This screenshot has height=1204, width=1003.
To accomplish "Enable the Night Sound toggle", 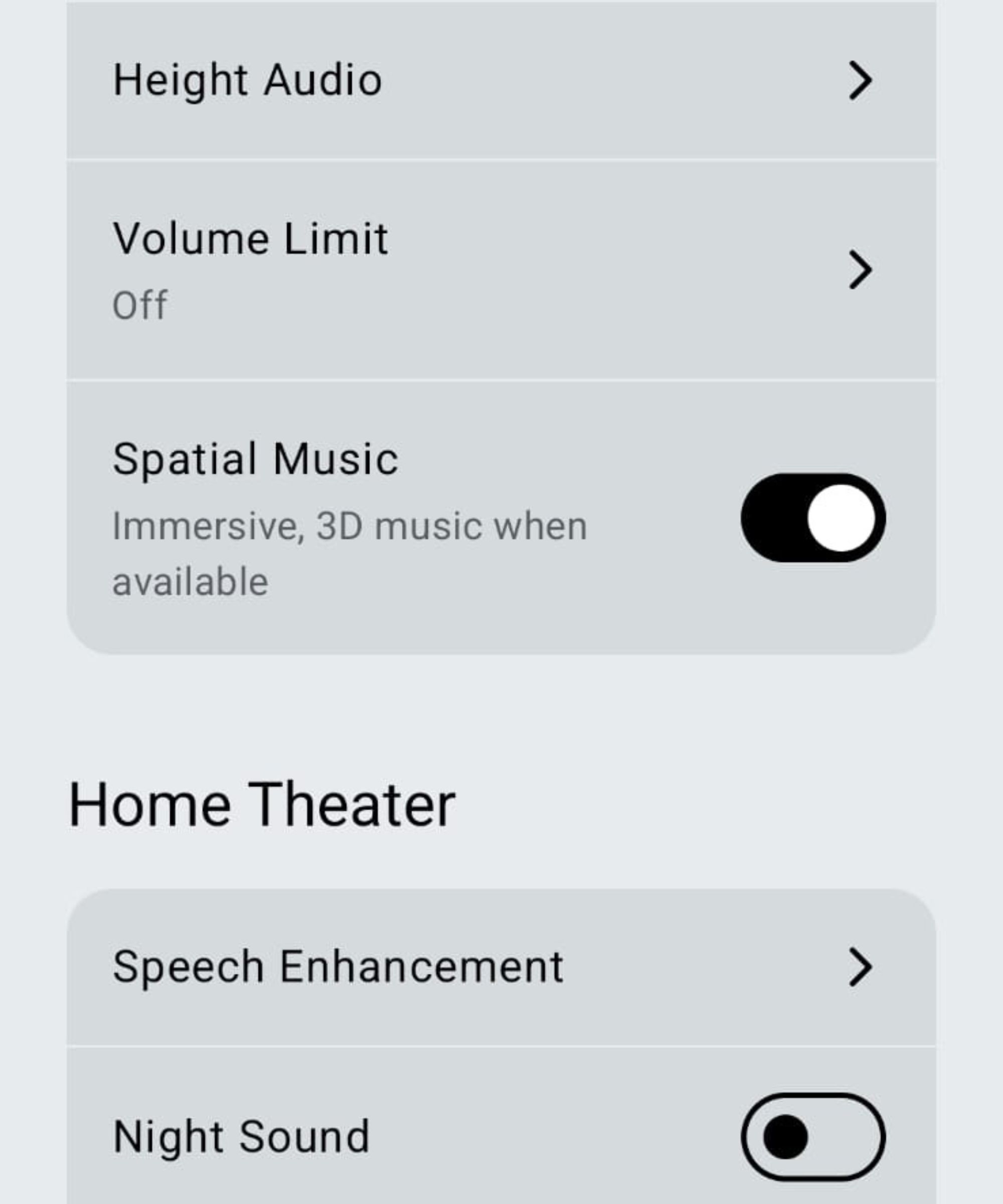I will (x=813, y=1136).
